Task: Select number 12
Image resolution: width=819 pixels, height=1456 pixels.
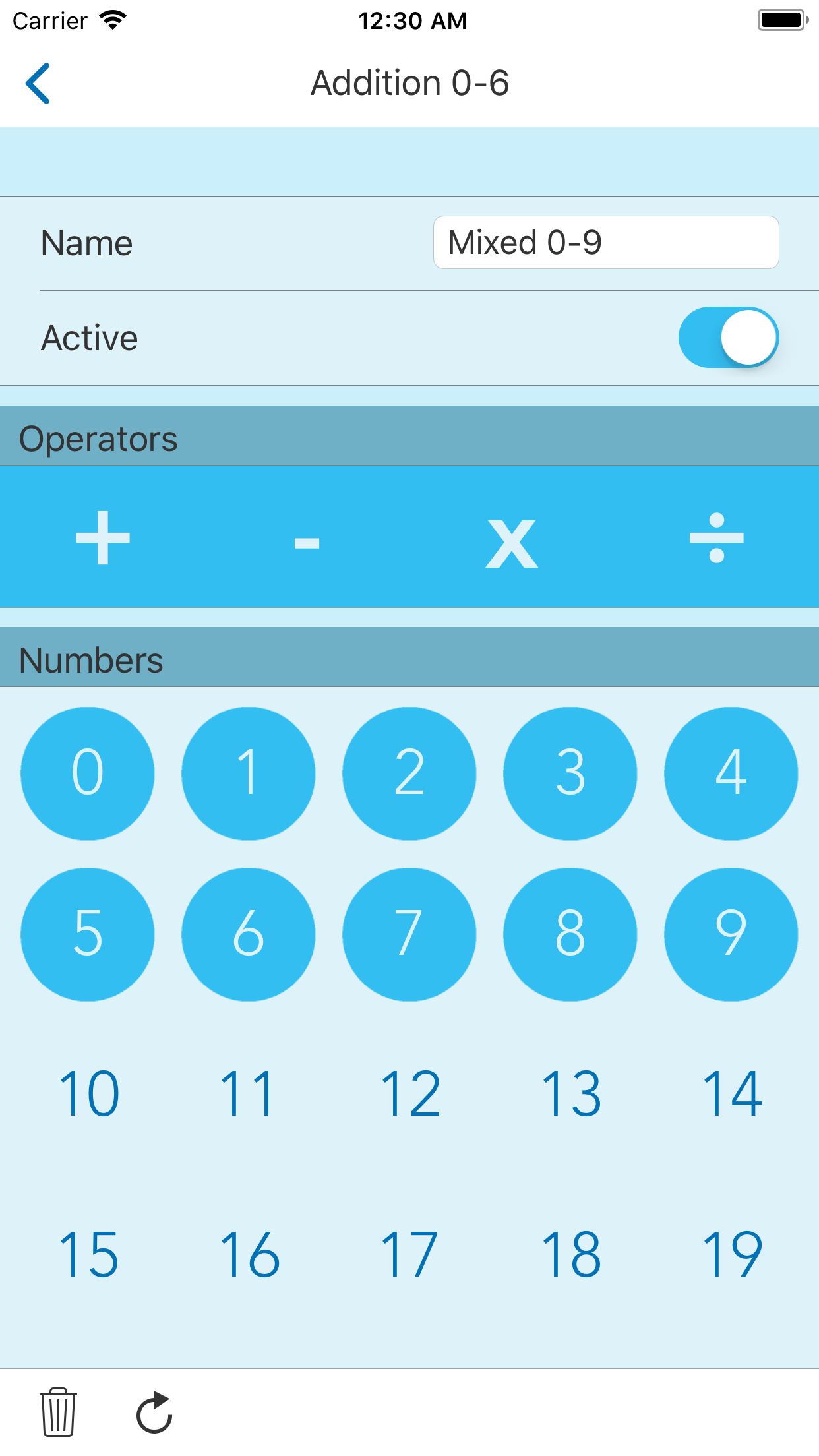Action: pyautogui.click(x=409, y=1095)
